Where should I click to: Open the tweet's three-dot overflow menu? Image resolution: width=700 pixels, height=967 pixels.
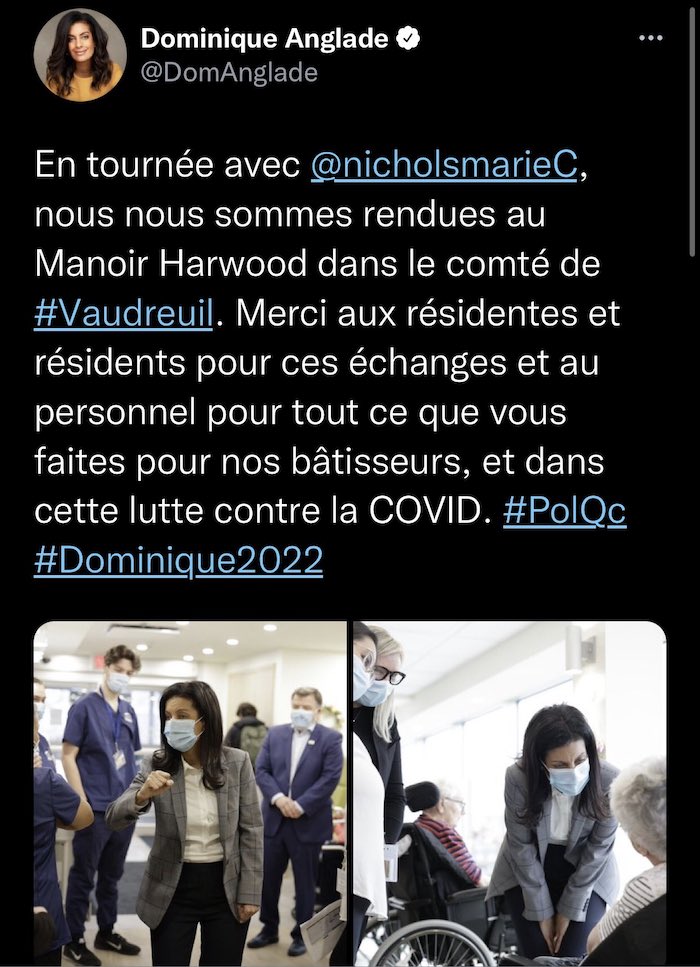click(x=650, y=38)
